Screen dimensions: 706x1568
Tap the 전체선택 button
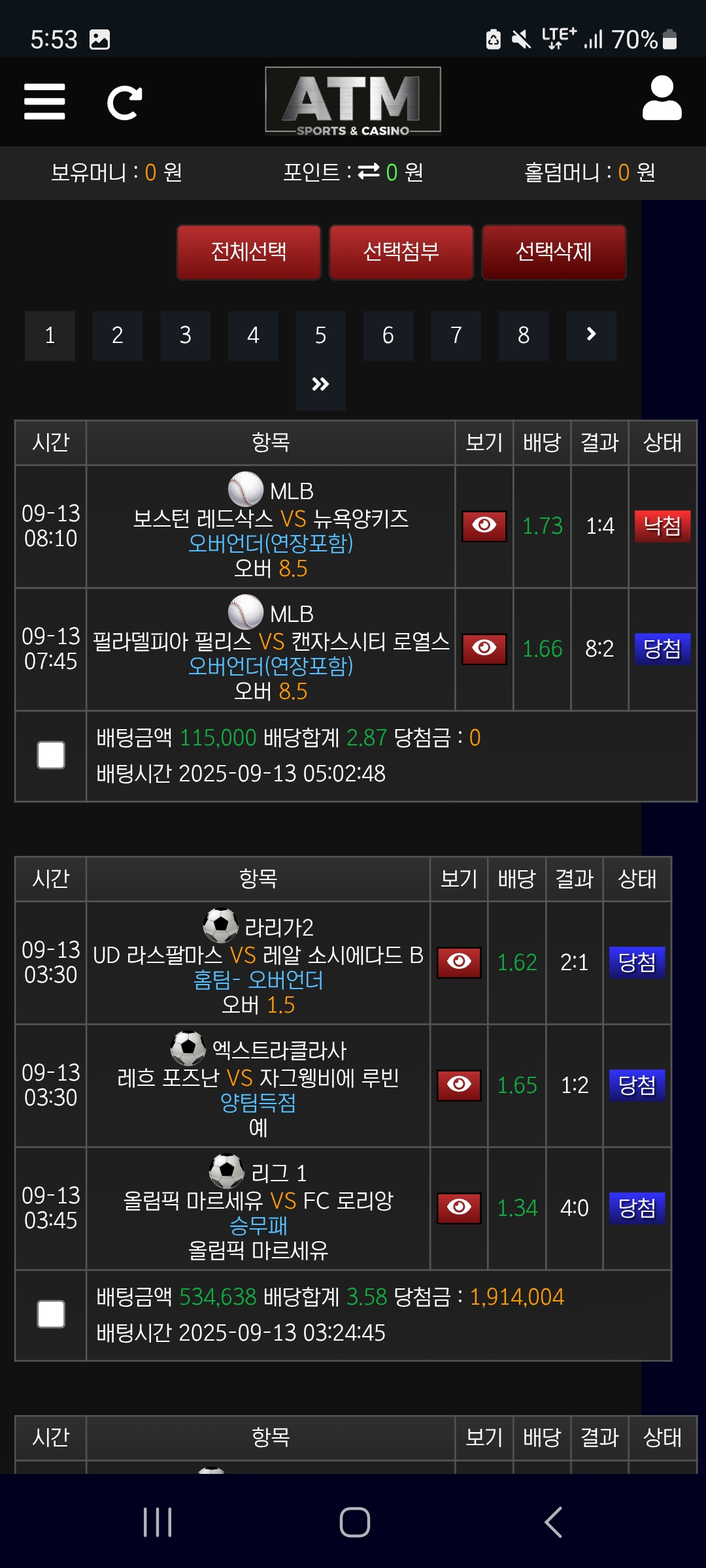(x=248, y=252)
